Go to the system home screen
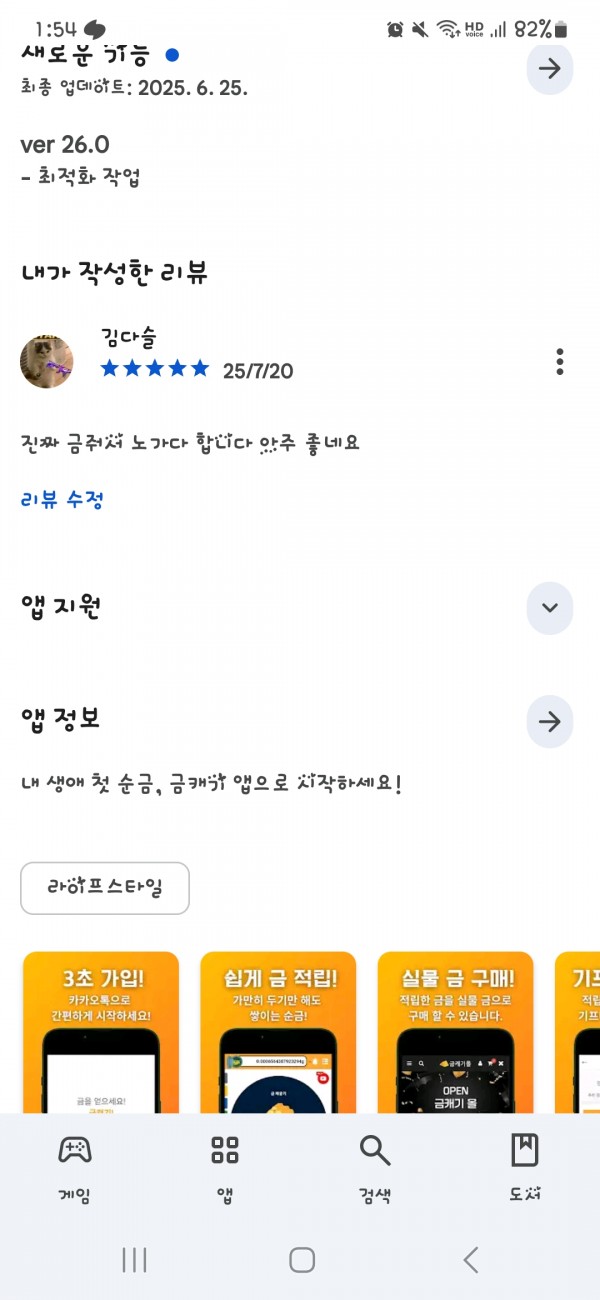The image size is (600, 1300). tap(302, 1260)
